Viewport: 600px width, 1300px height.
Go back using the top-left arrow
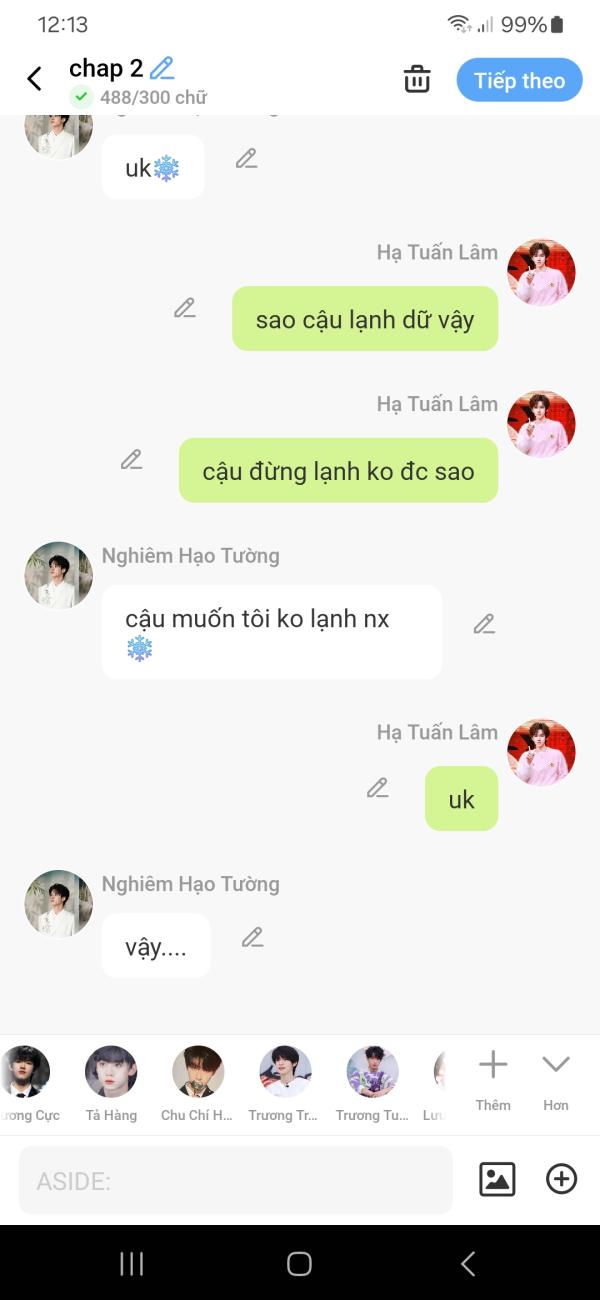pos(35,79)
